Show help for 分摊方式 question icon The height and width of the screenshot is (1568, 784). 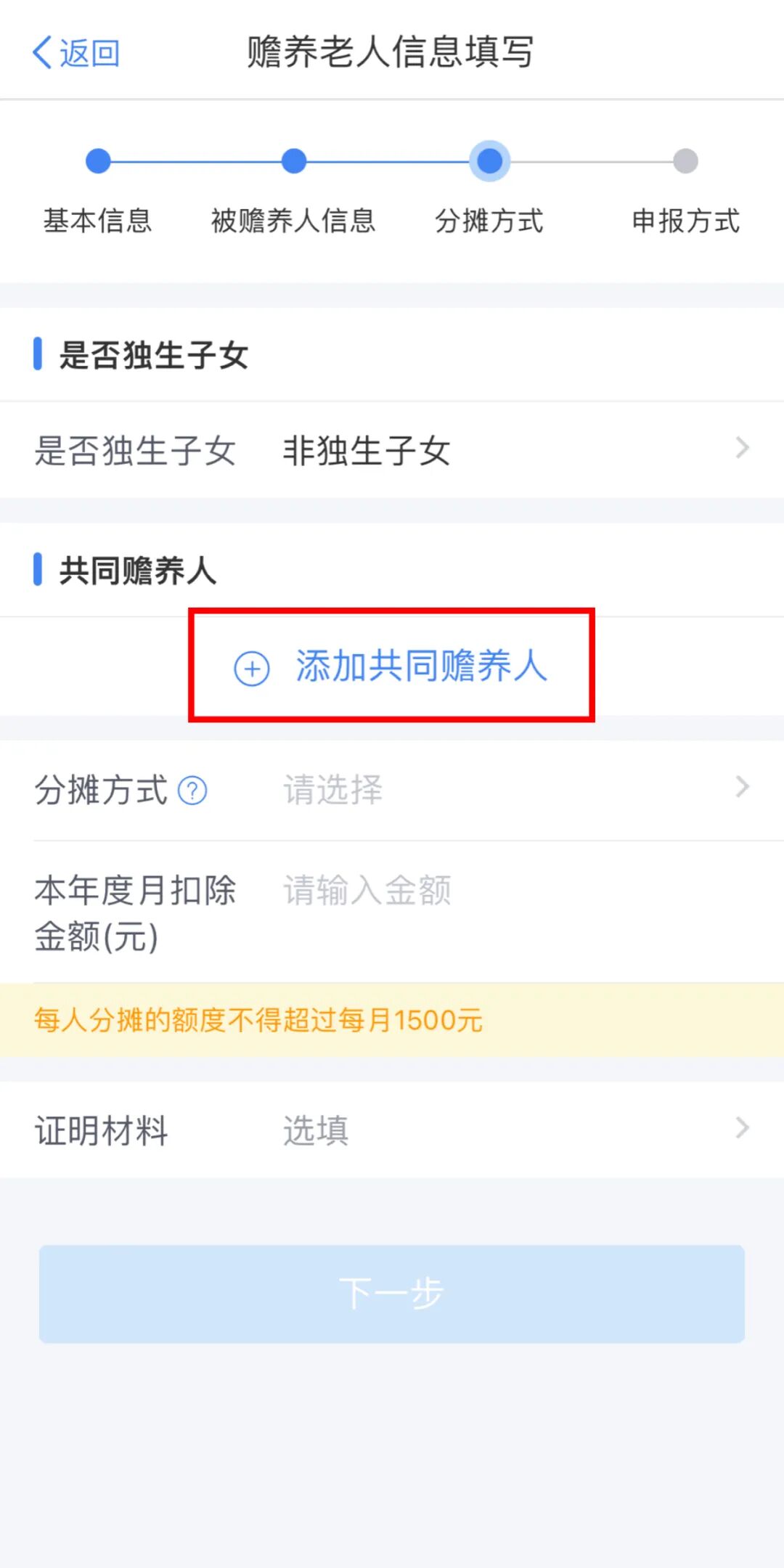pyautogui.click(x=192, y=791)
